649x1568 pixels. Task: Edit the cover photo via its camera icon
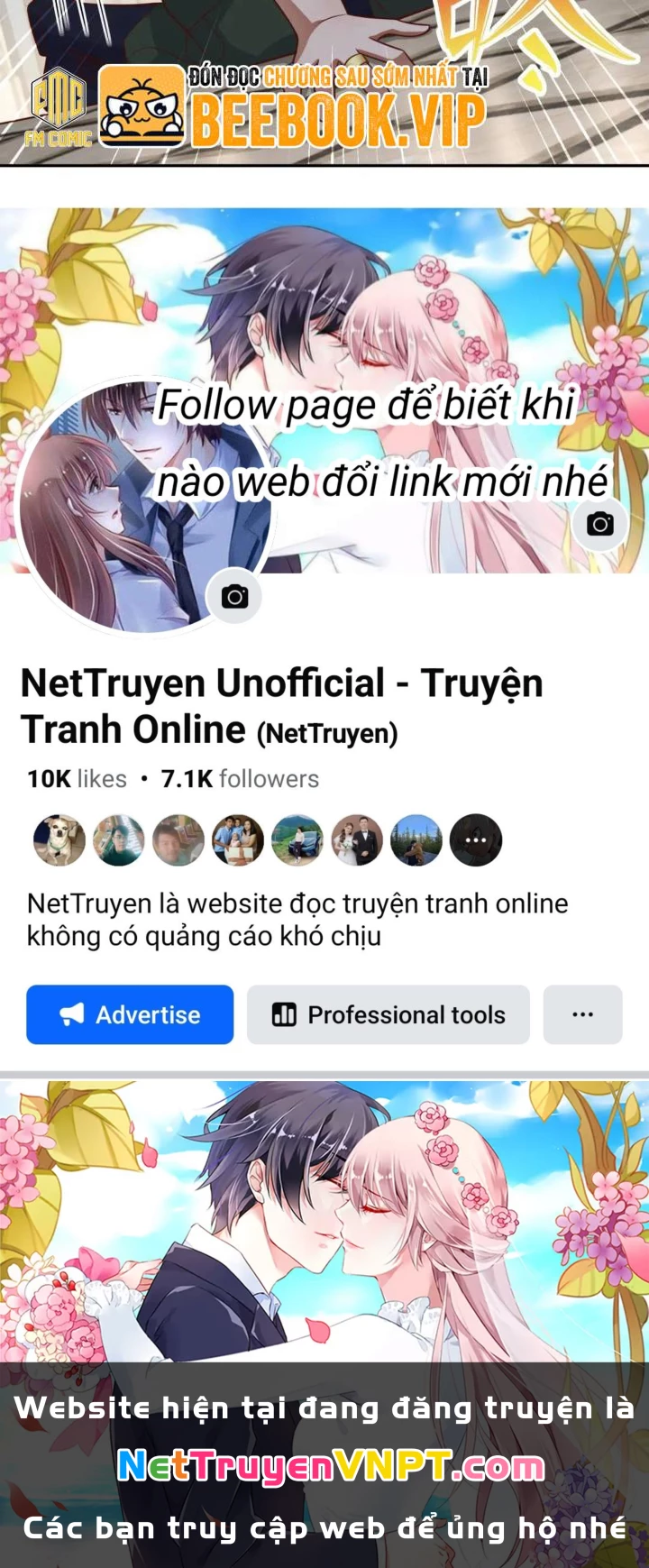599,522
